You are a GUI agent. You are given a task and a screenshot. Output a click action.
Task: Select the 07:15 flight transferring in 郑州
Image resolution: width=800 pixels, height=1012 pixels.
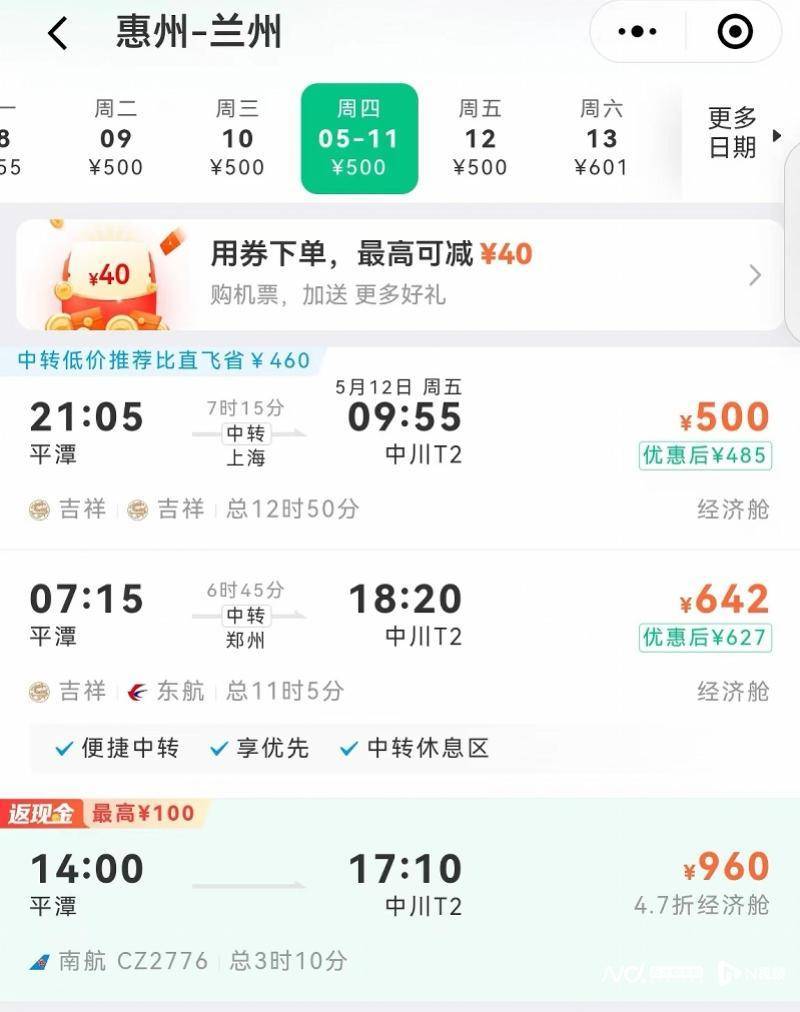click(x=400, y=635)
